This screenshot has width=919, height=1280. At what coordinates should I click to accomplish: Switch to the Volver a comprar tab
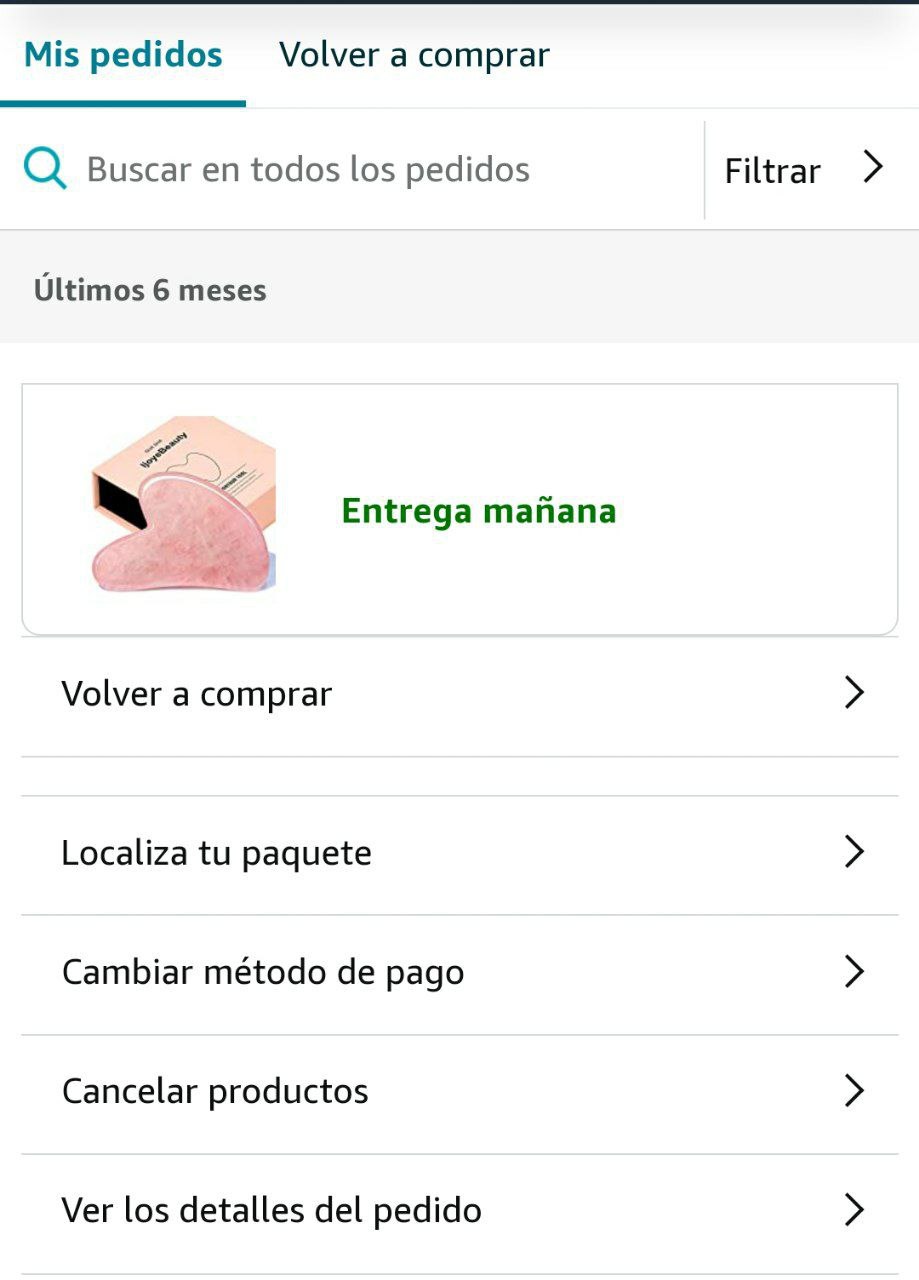coord(414,54)
